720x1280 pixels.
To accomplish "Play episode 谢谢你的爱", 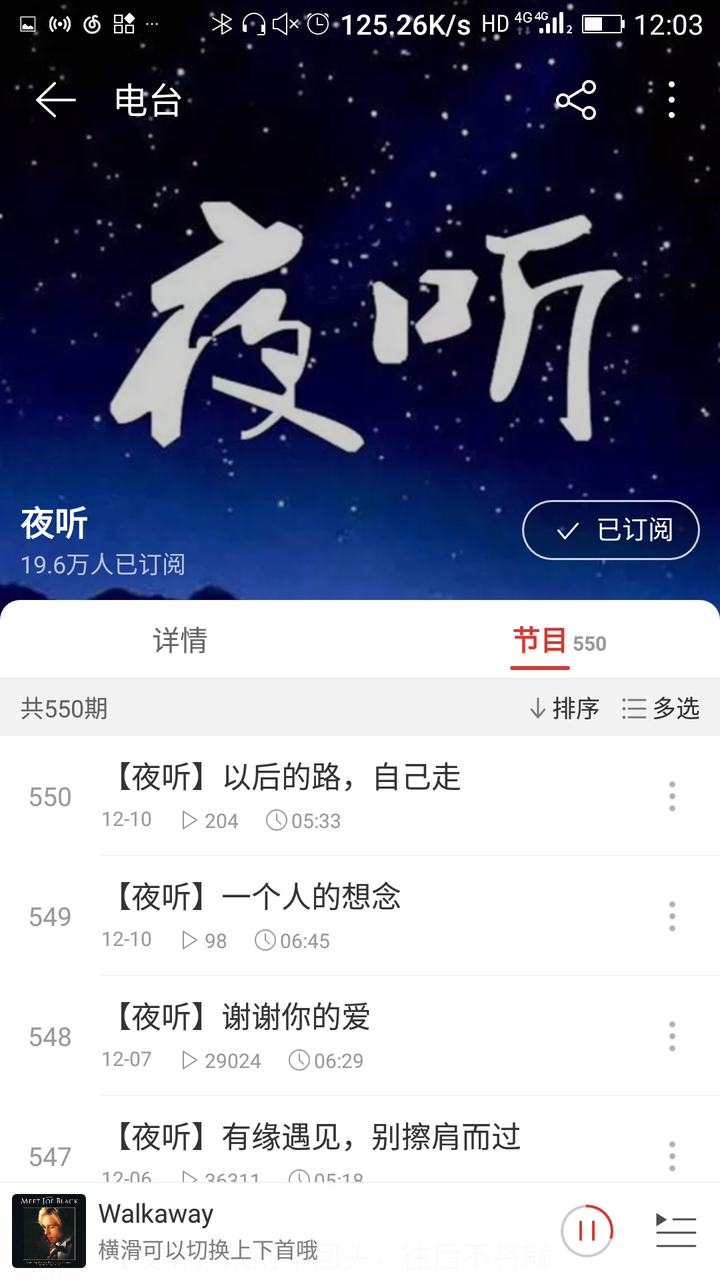I will pyautogui.click(x=340, y=1035).
